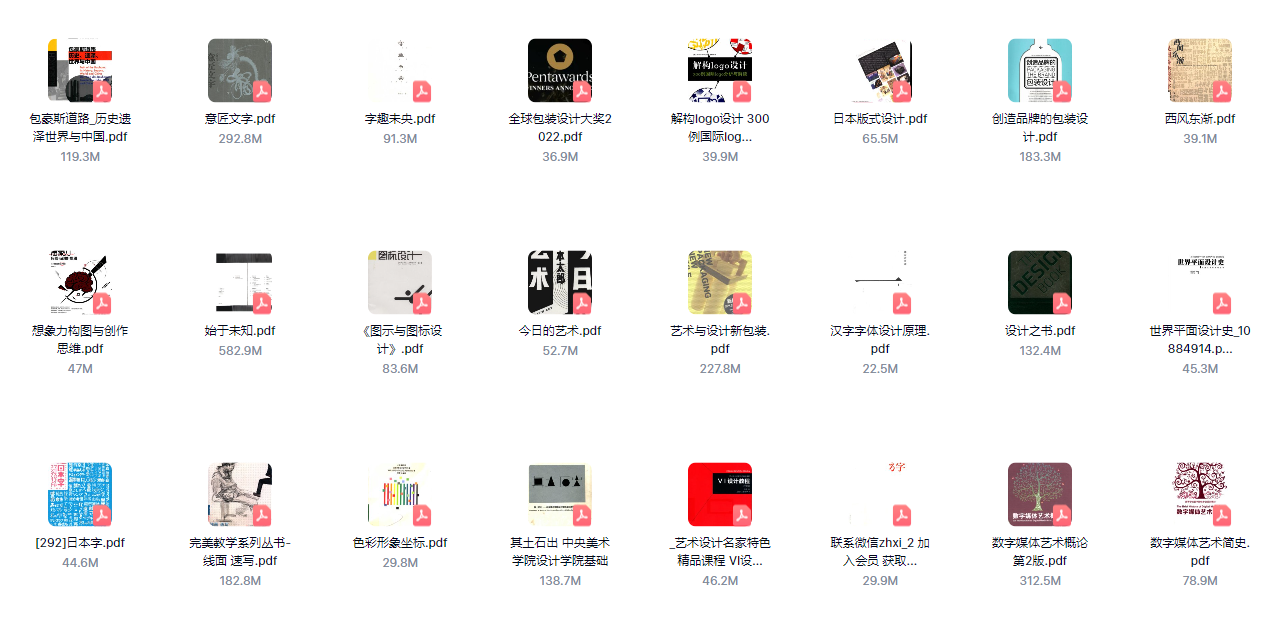Open 数字媒体艺术概论 第2版.pdf
This screenshot has height=619, width=1282.
point(1040,495)
